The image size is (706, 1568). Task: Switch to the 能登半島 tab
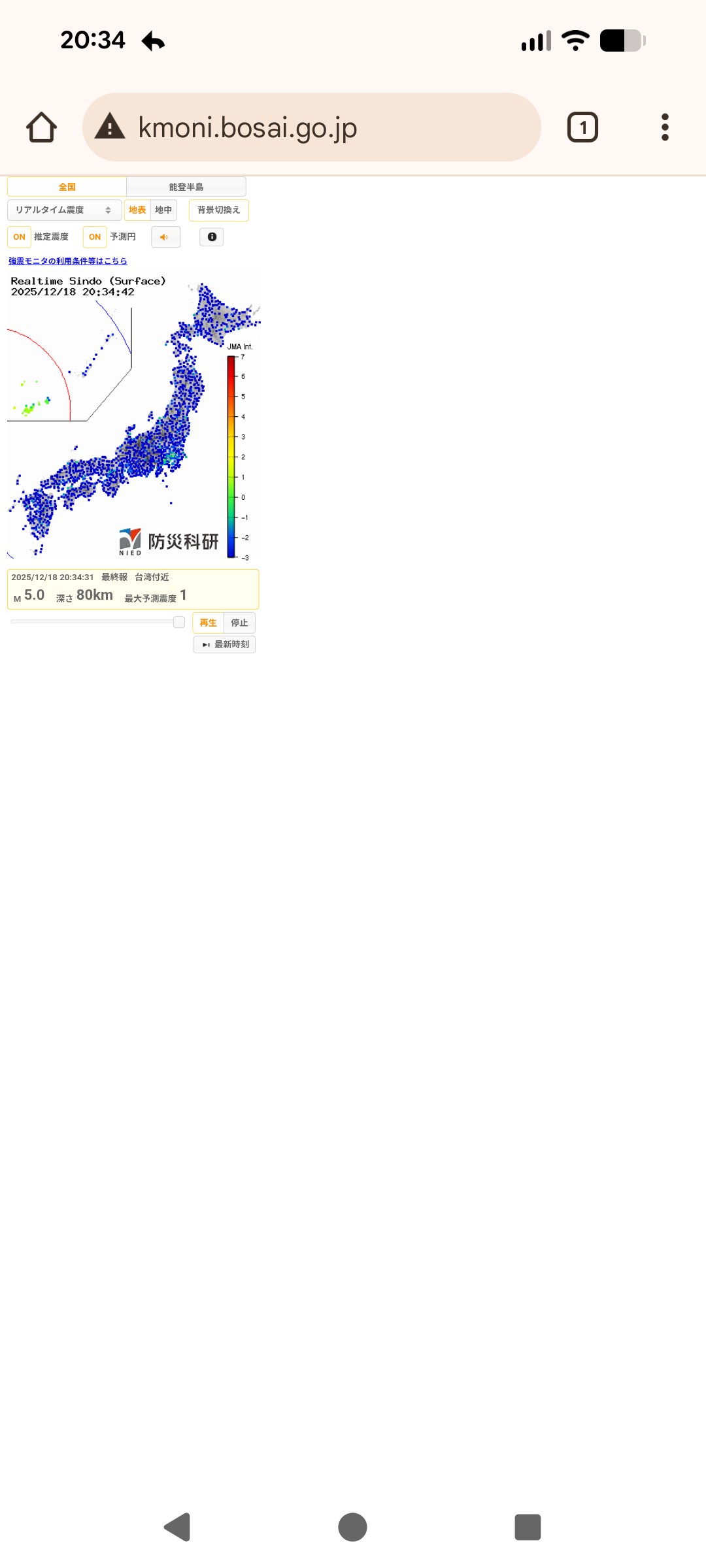click(x=186, y=187)
